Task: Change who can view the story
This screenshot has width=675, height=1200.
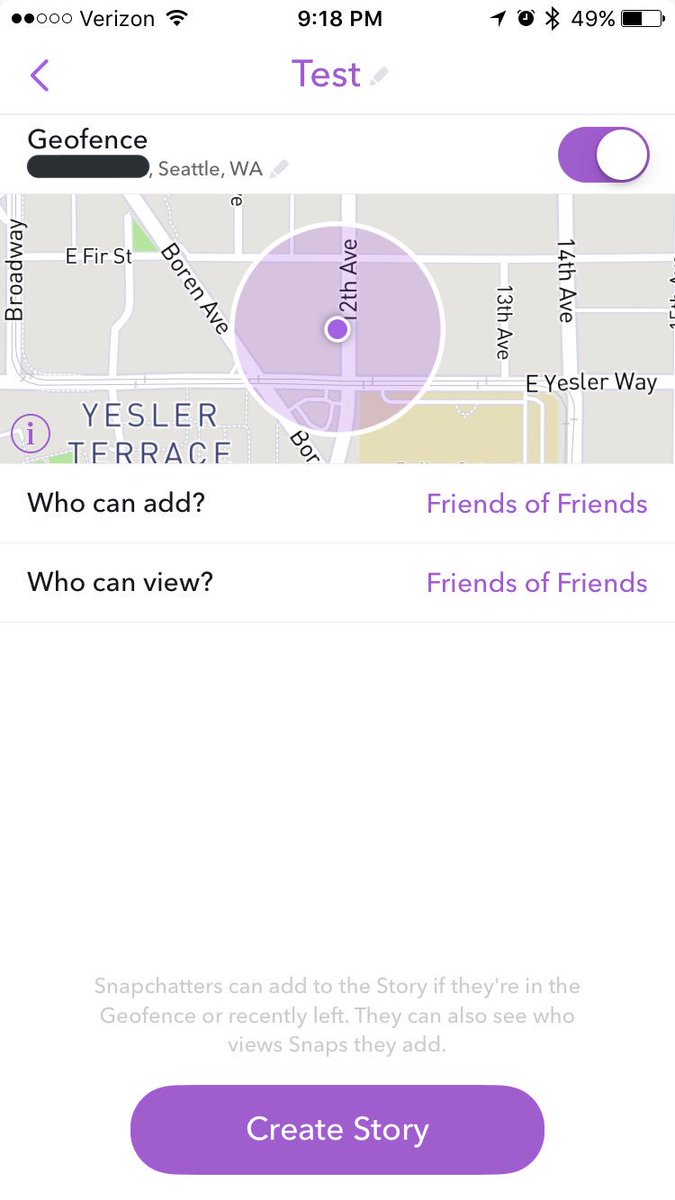Action: click(x=337, y=583)
